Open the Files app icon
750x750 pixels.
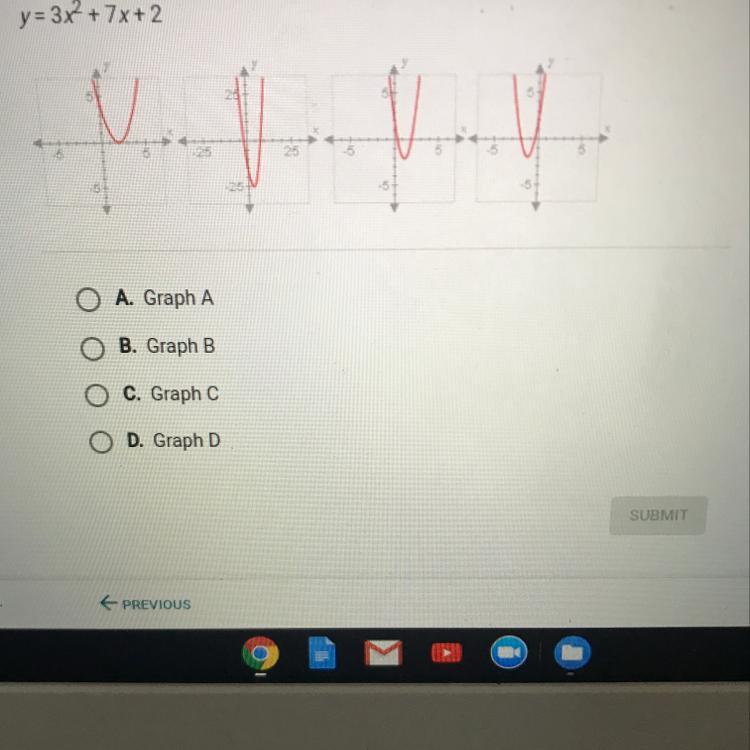coord(572,652)
